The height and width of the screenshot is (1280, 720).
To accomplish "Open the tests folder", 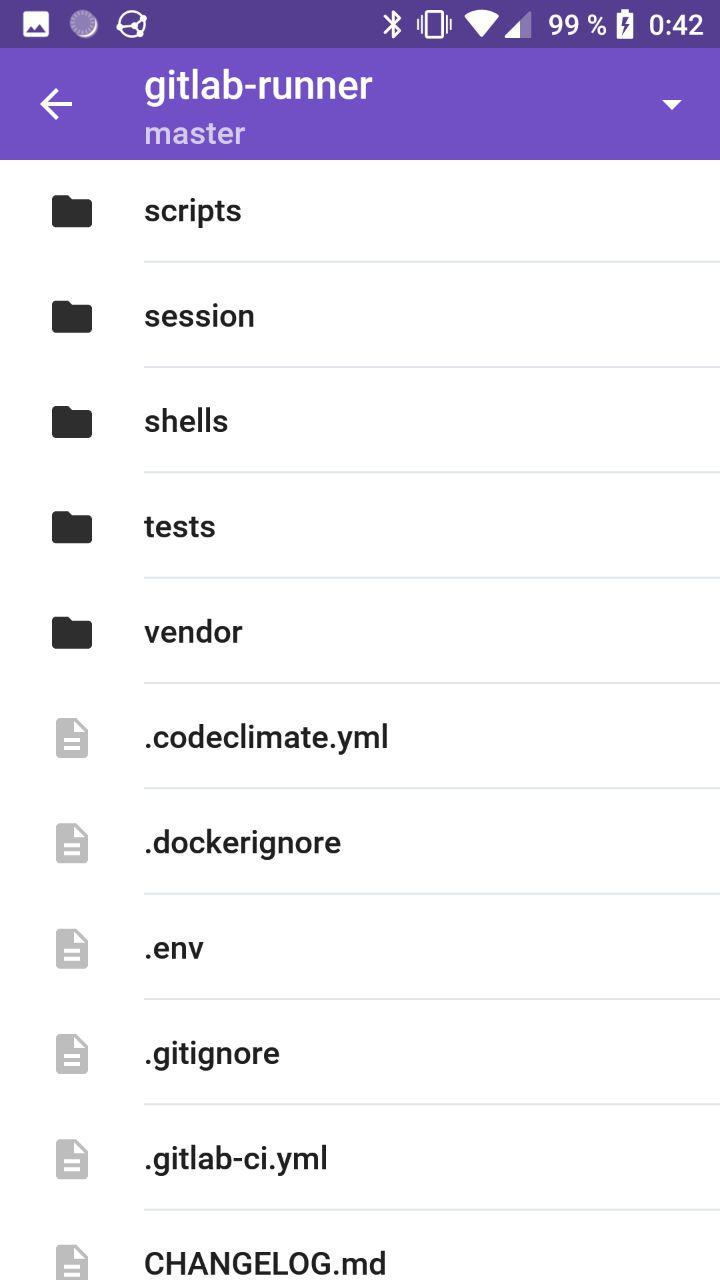I will [360, 526].
